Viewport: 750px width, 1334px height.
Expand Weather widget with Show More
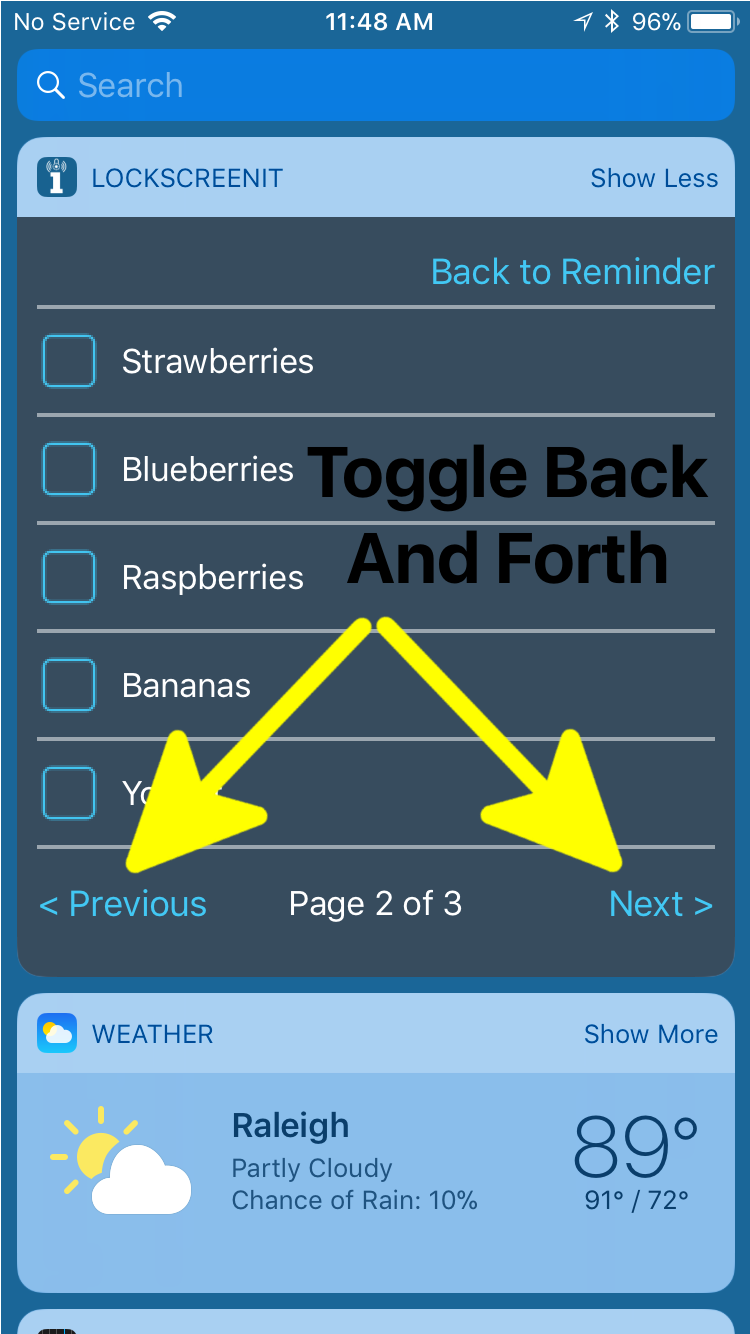650,1034
